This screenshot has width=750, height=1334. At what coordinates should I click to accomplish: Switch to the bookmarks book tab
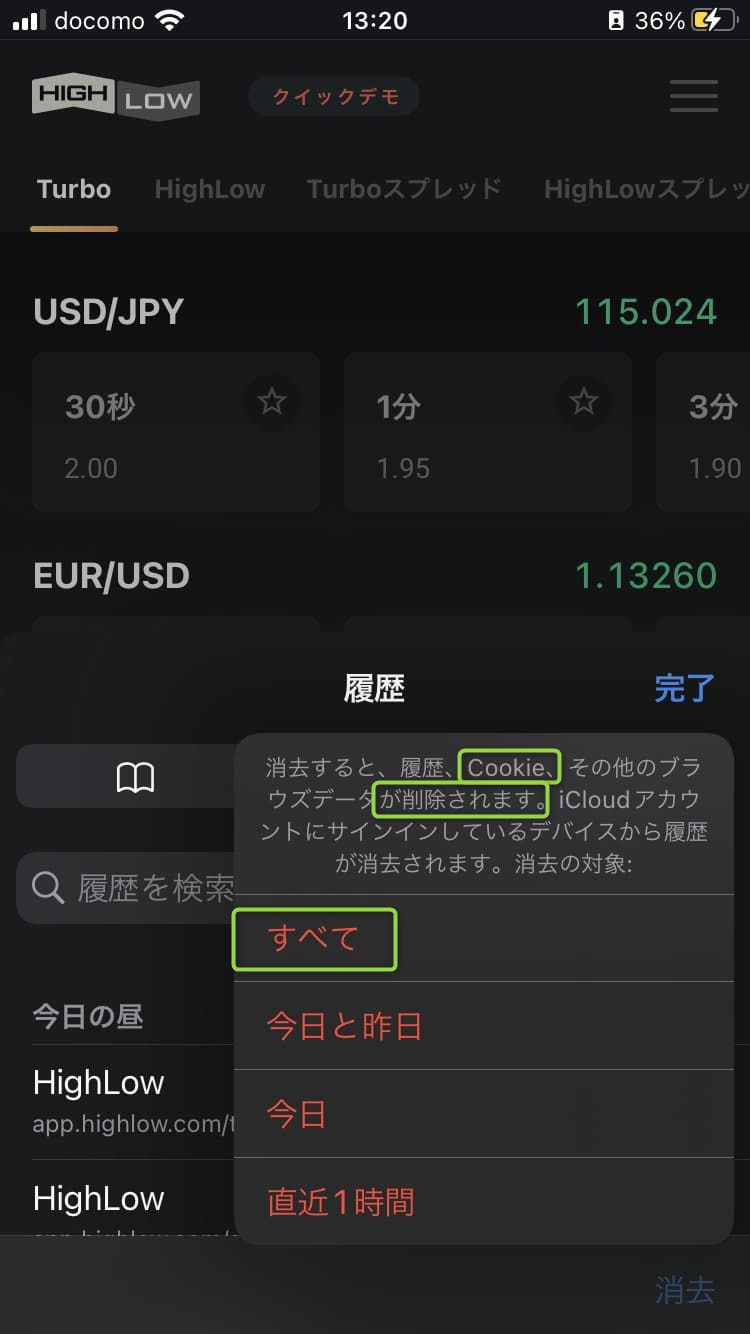pos(135,777)
